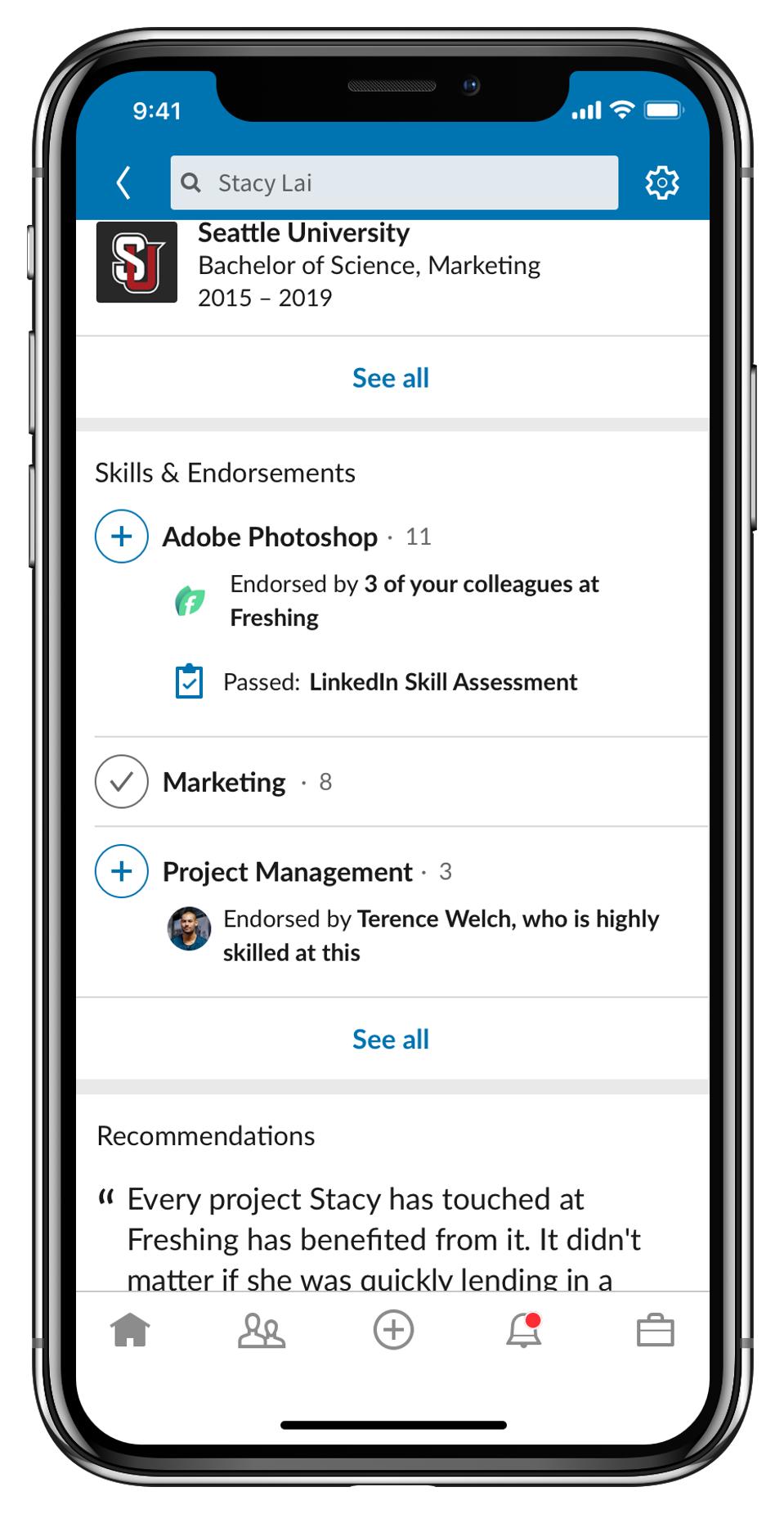Switch to the Jobs briefcase tab
This screenshot has width=784, height=1514.
(655, 1331)
